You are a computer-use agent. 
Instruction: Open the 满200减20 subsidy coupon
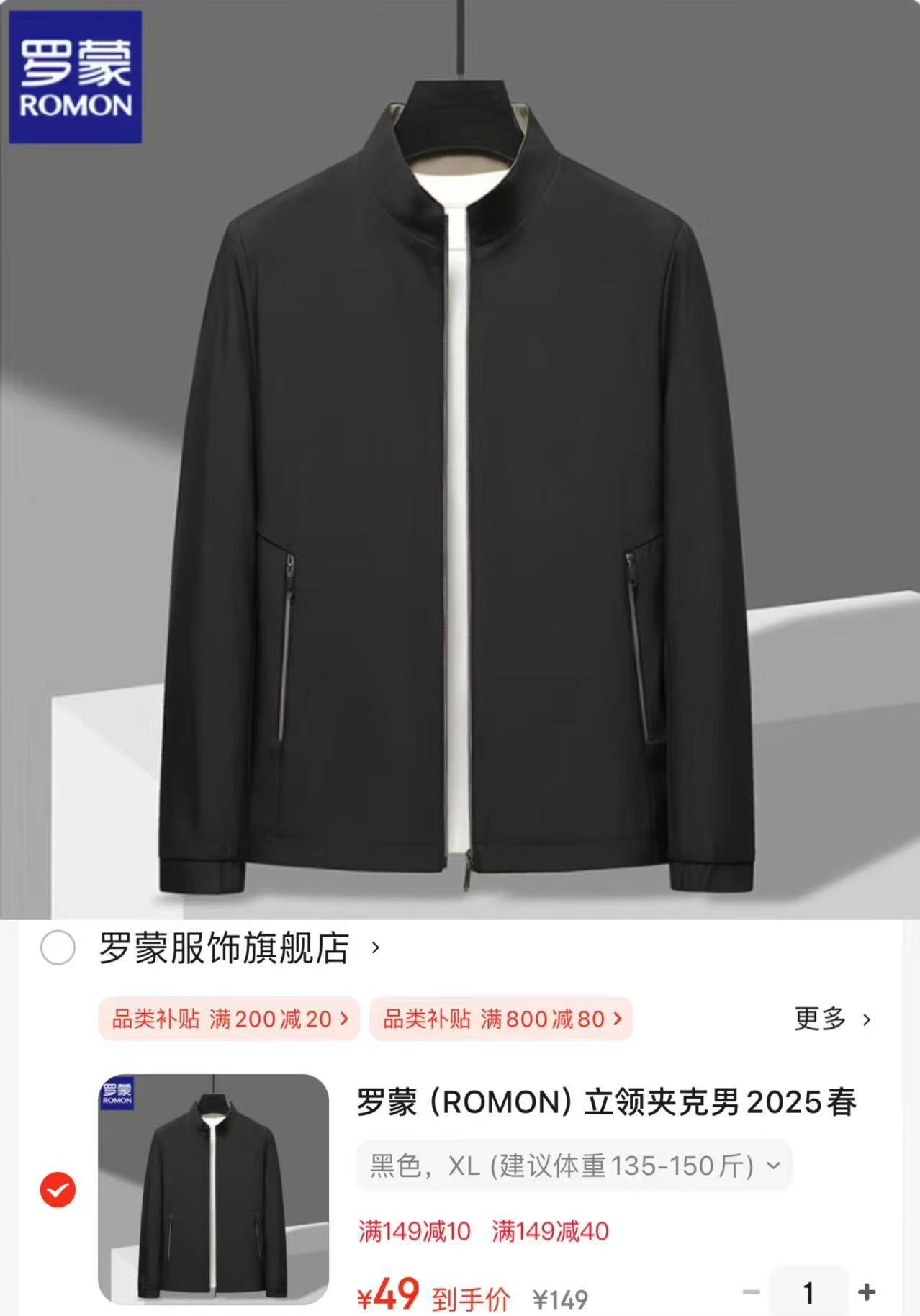pyautogui.click(x=229, y=1019)
